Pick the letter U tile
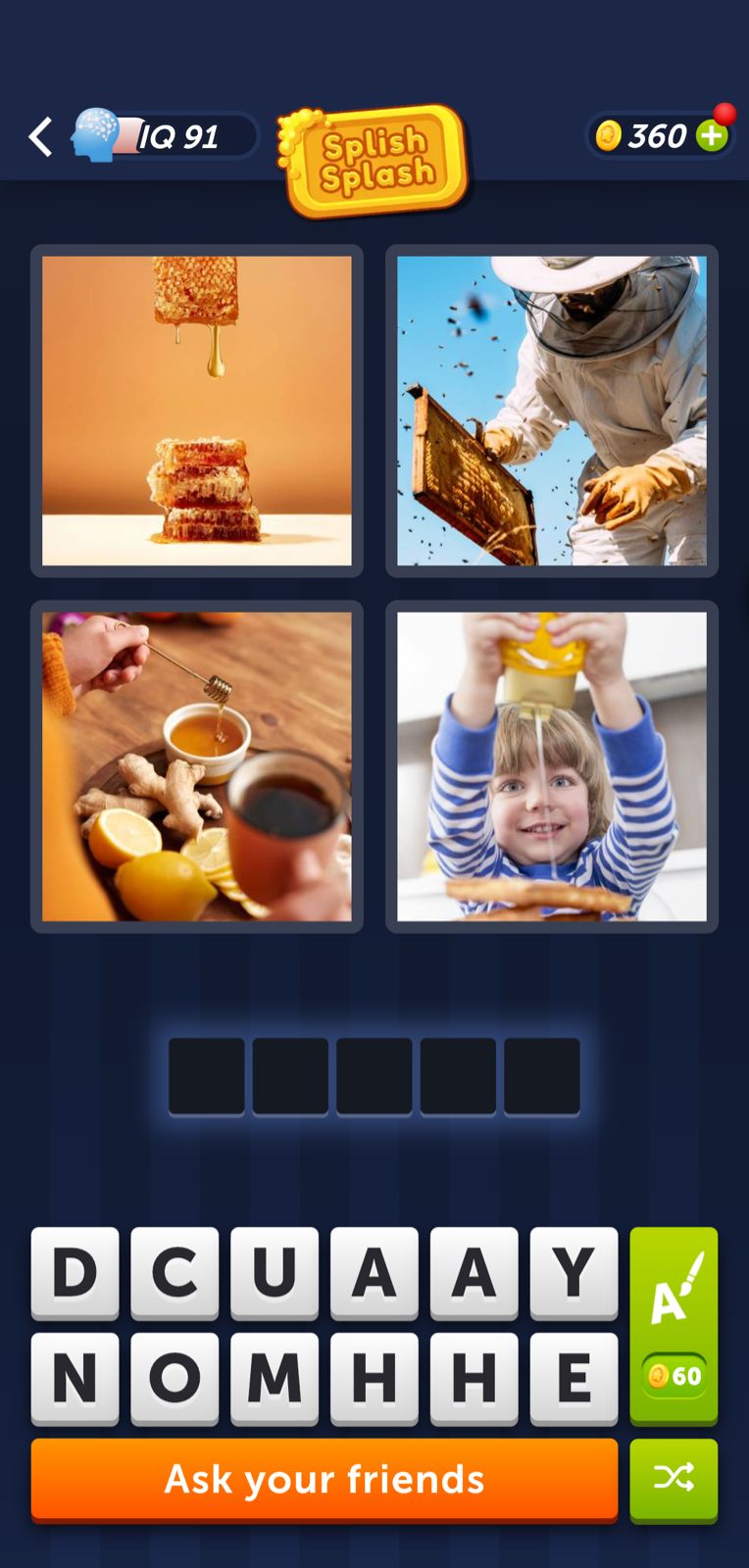Screen dimensions: 749x1568 [275, 1272]
